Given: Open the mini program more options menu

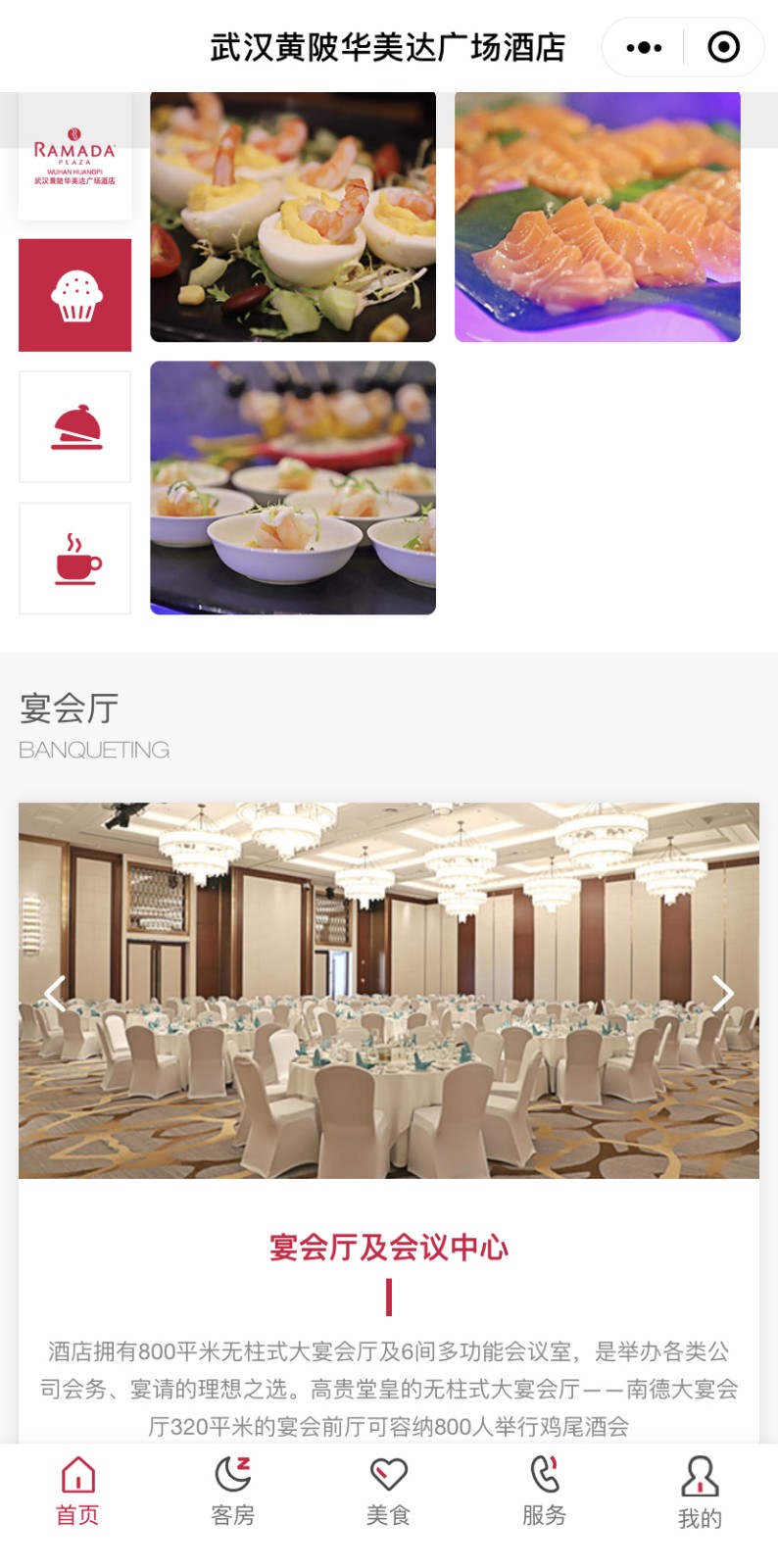Looking at the screenshot, I should (644, 47).
